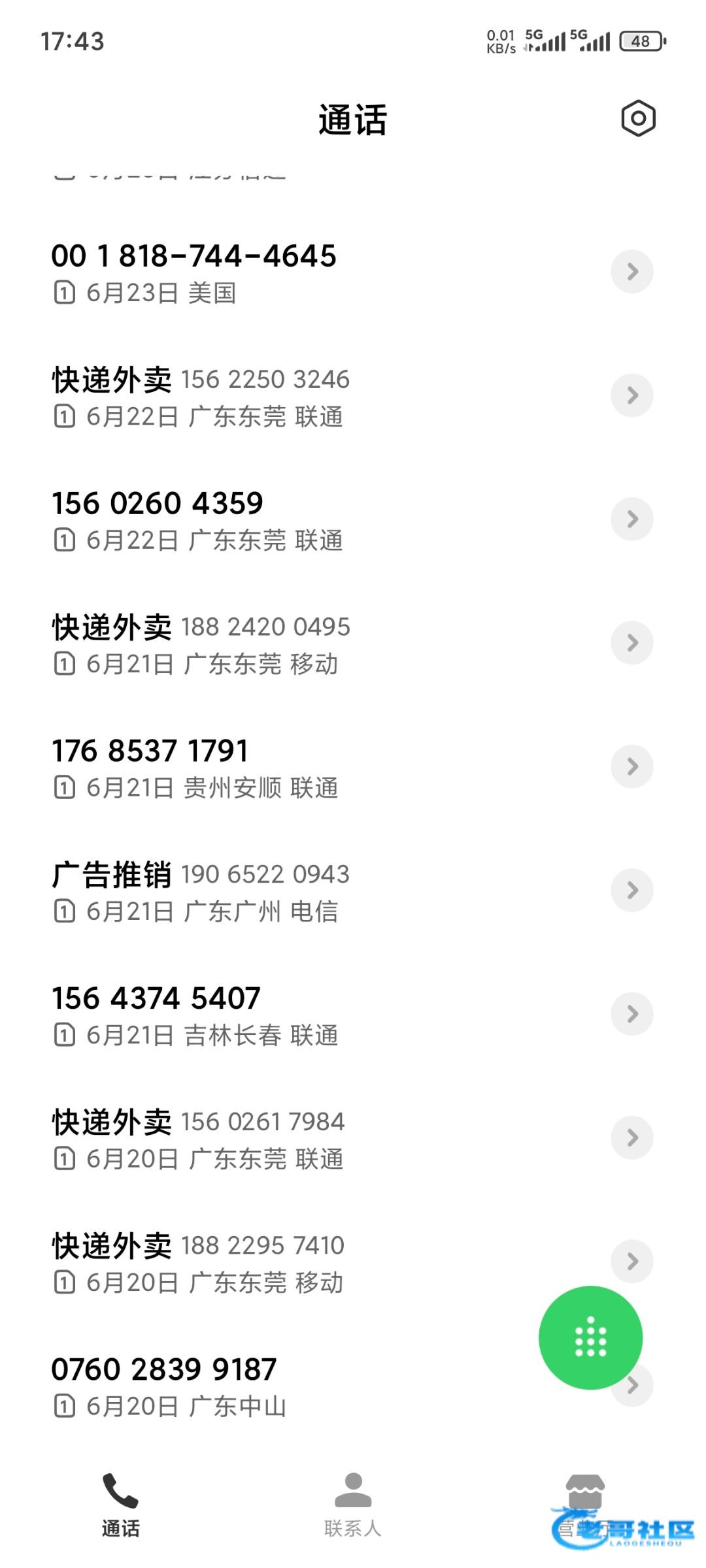Open the dial pad
This screenshot has height=1568, width=706.
click(590, 1337)
